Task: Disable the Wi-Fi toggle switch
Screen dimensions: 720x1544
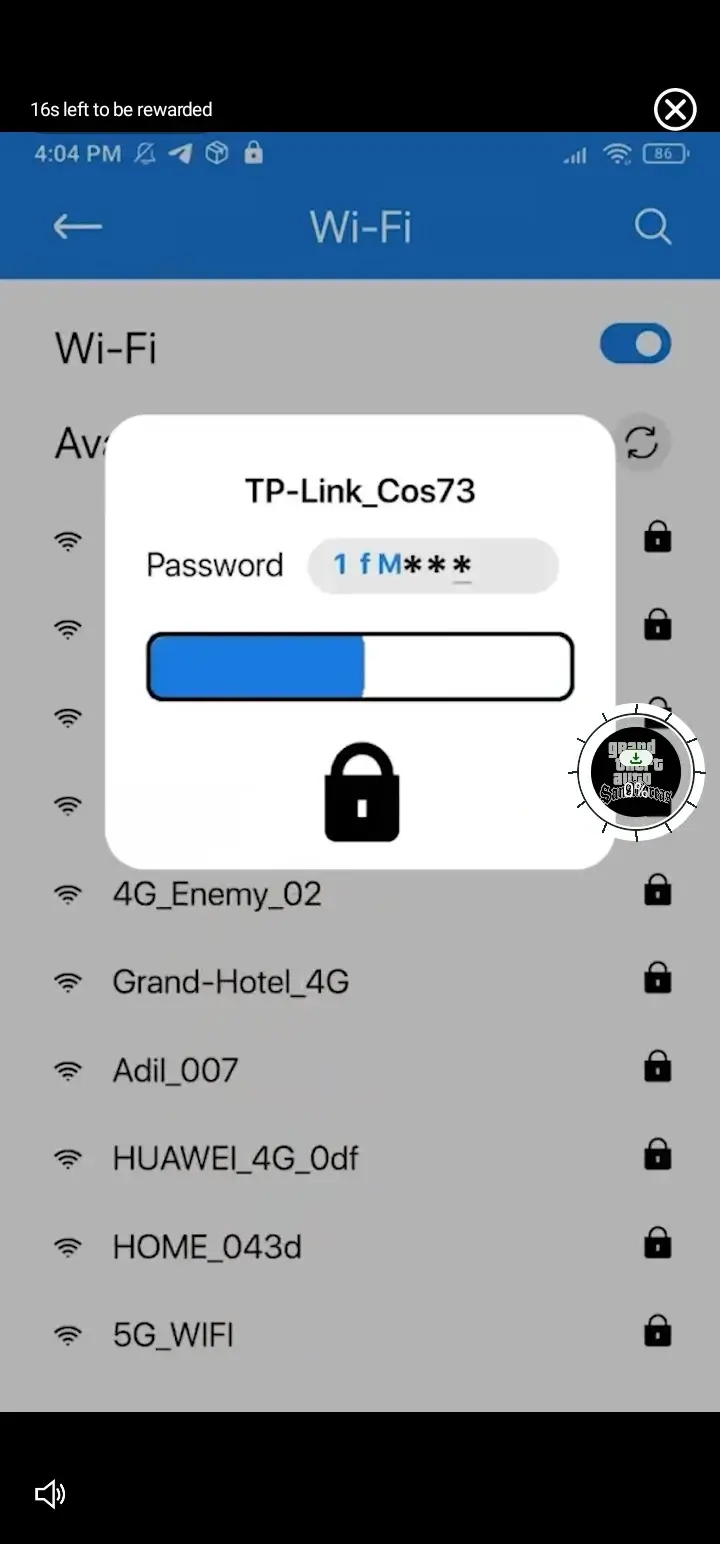Action: tap(634, 343)
